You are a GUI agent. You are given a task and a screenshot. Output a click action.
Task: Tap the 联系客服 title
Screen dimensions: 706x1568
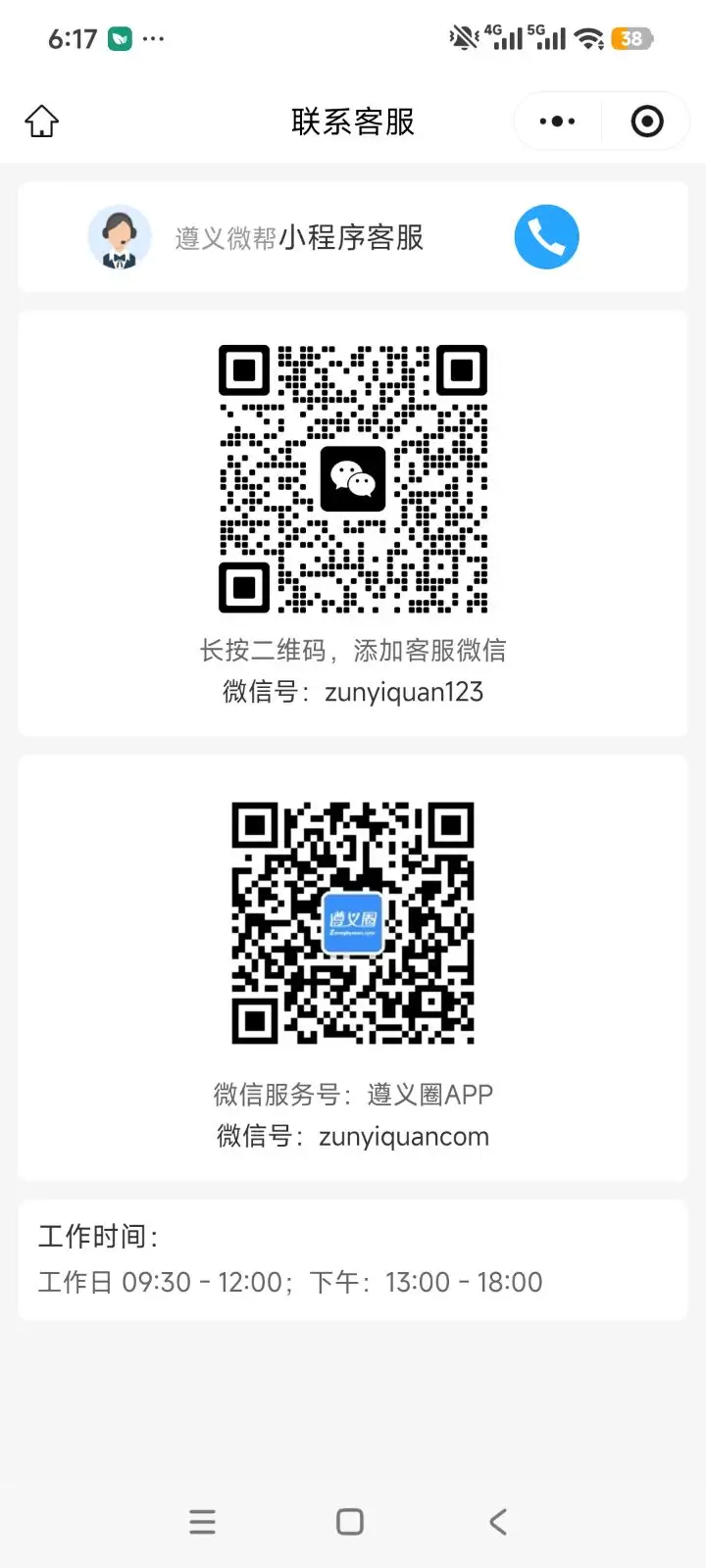353,121
